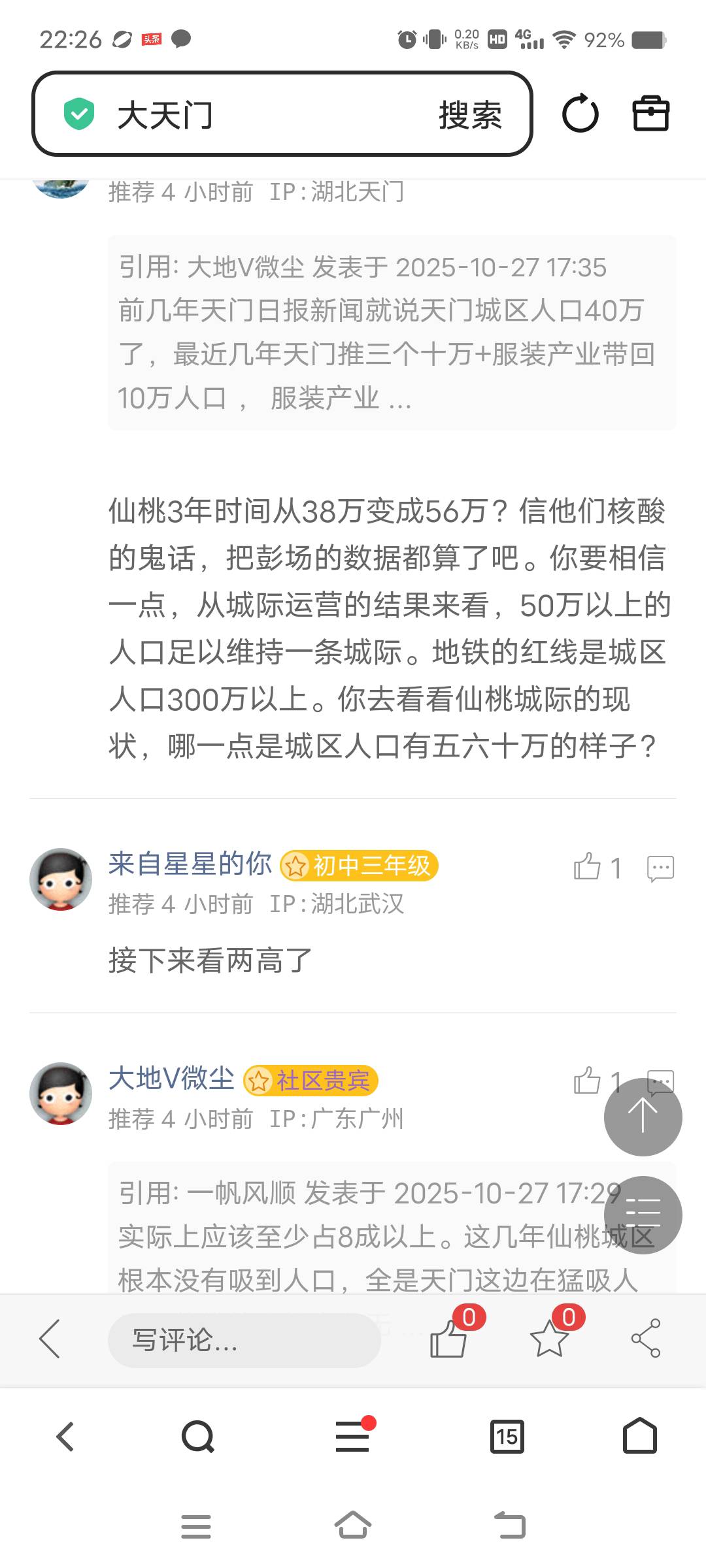Viewport: 706px width, 1568px height.
Task: Open the browser menu with red dot
Action: click(x=353, y=1436)
